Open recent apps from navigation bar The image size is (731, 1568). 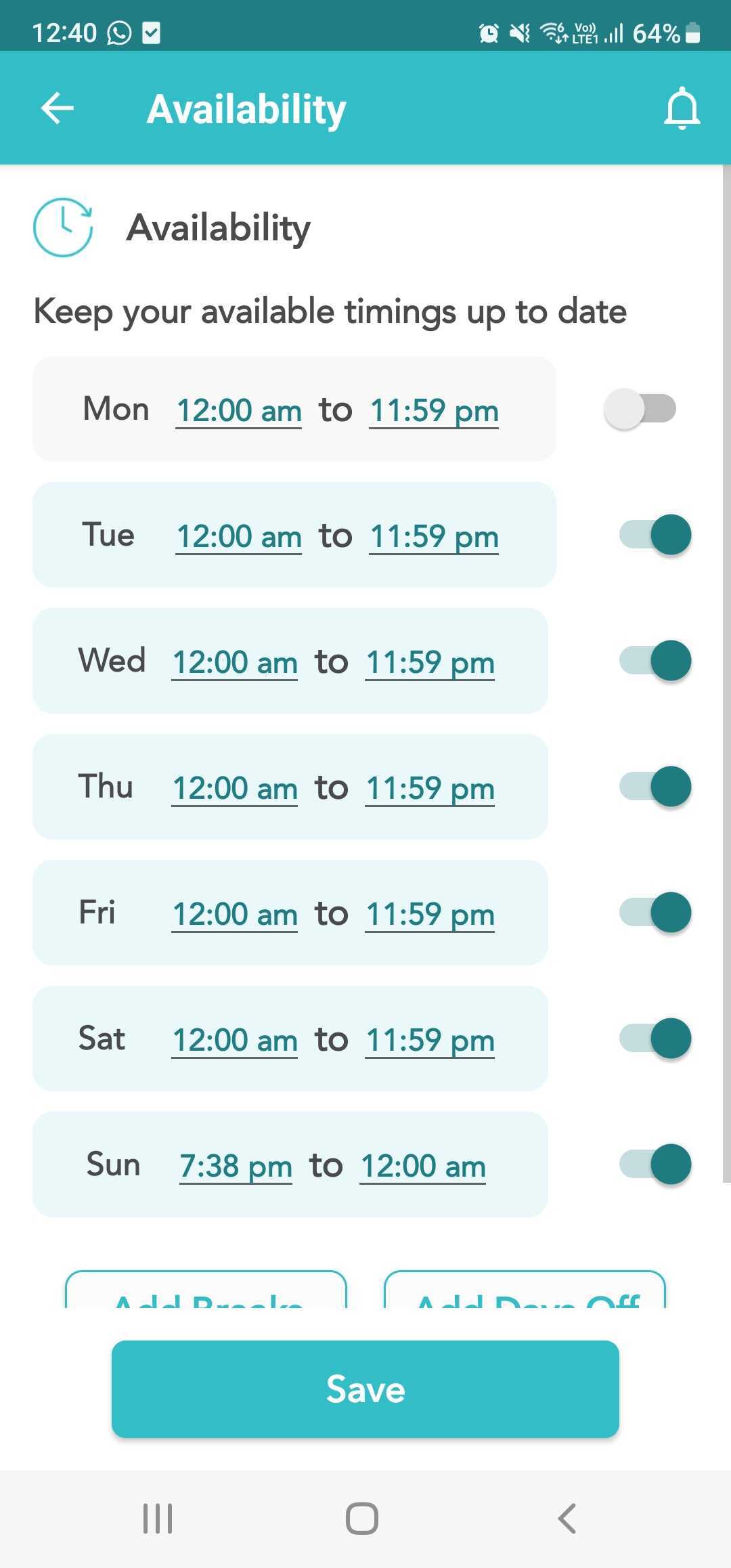pos(158,1518)
